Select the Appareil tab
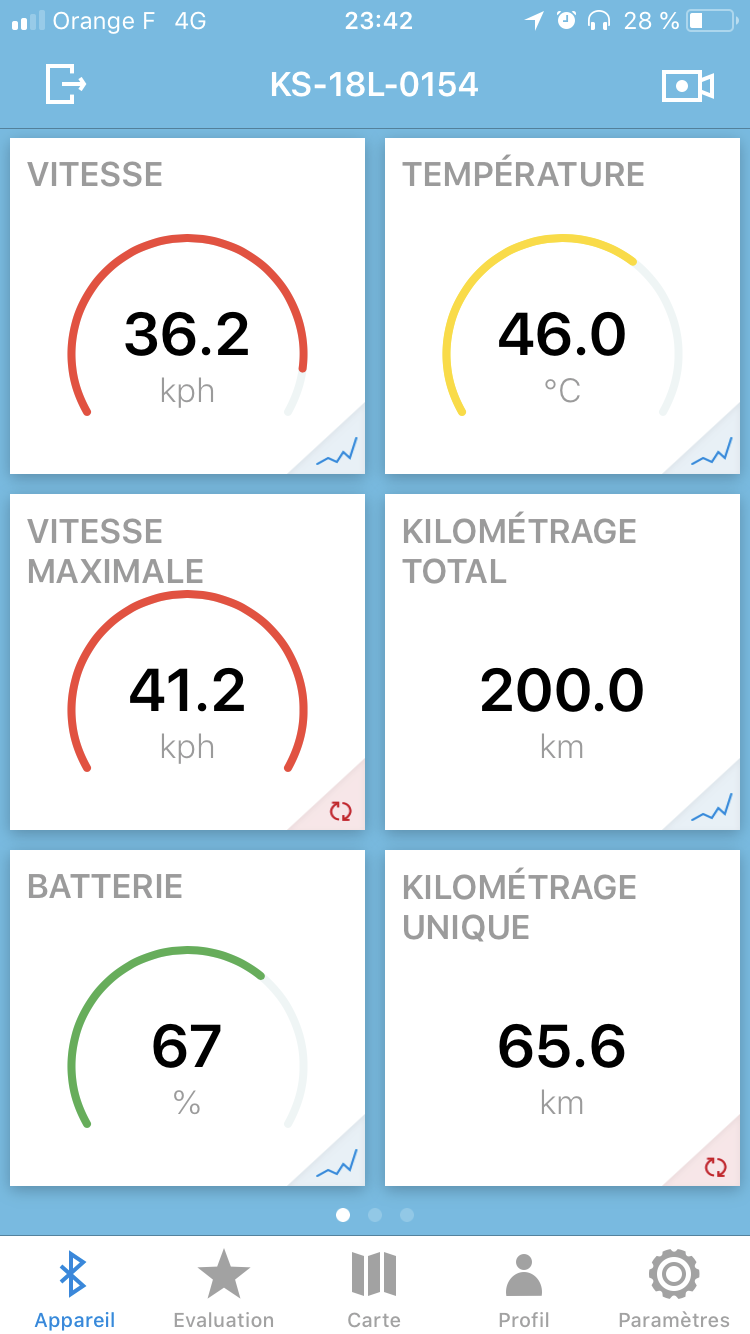 click(x=75, y=1290)
